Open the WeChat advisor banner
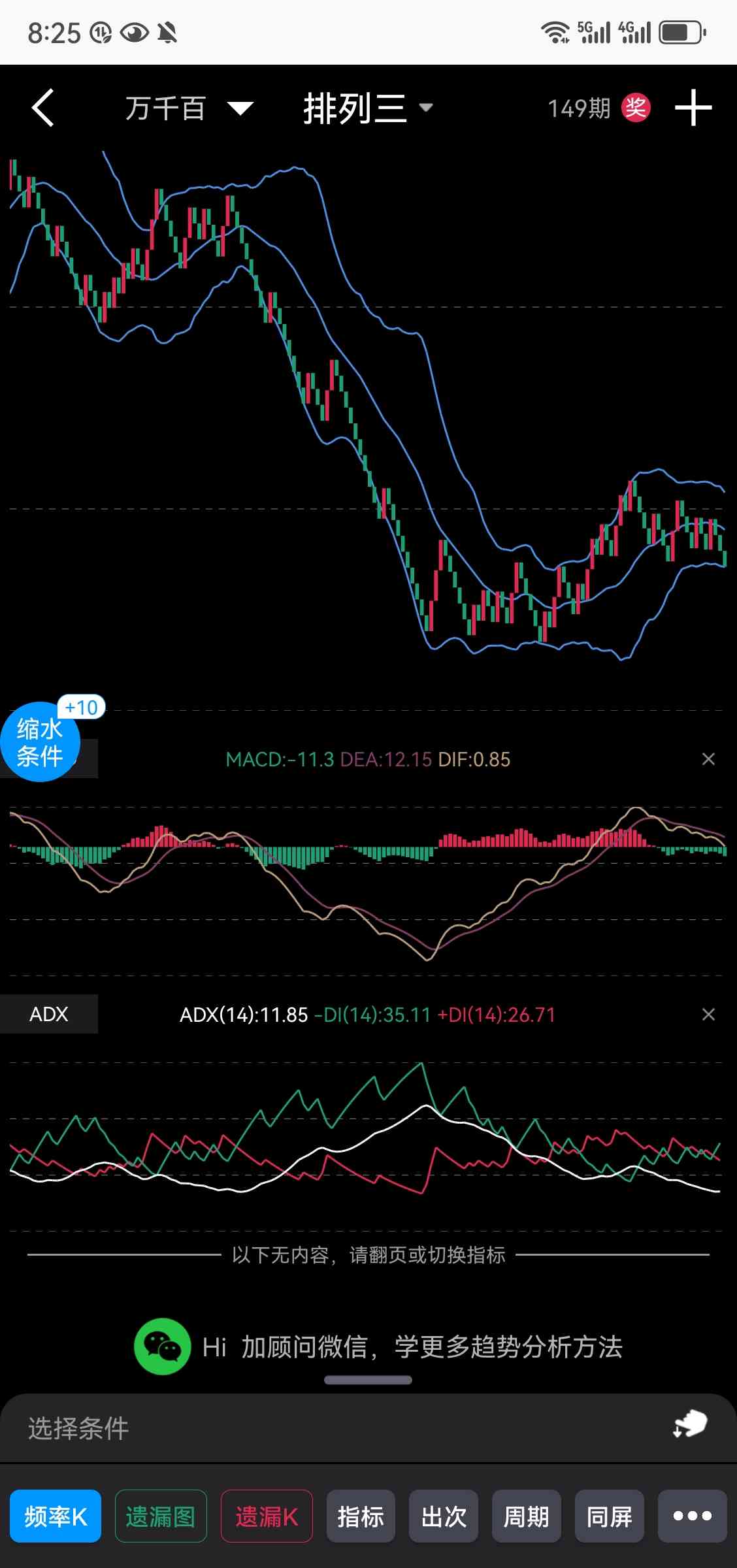The image size is (737, 1568). tap(379, 1347)
